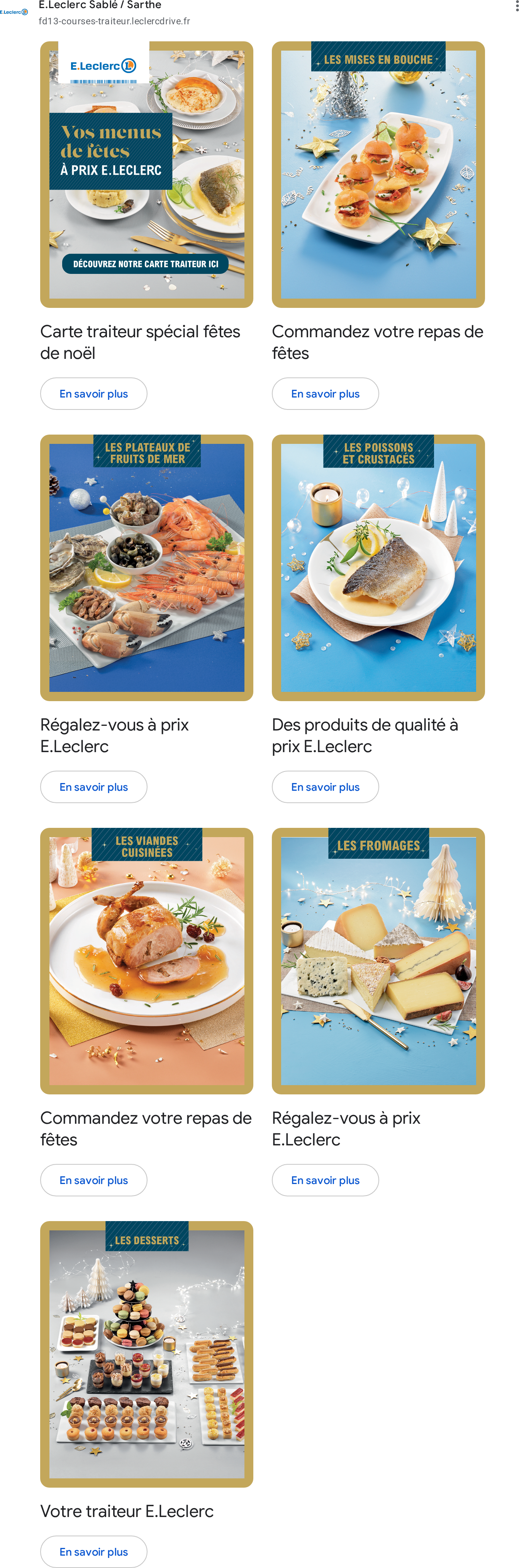Image resolution: width=519 pixels, height=1568 pixels.
Task: Open the Vos menus de fêtes card
Action: 147,175
